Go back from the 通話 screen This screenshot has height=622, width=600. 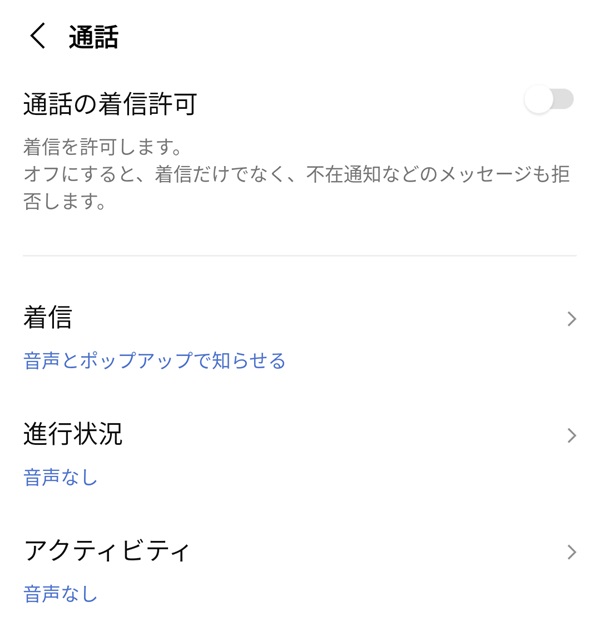click(x=38, y=37)
